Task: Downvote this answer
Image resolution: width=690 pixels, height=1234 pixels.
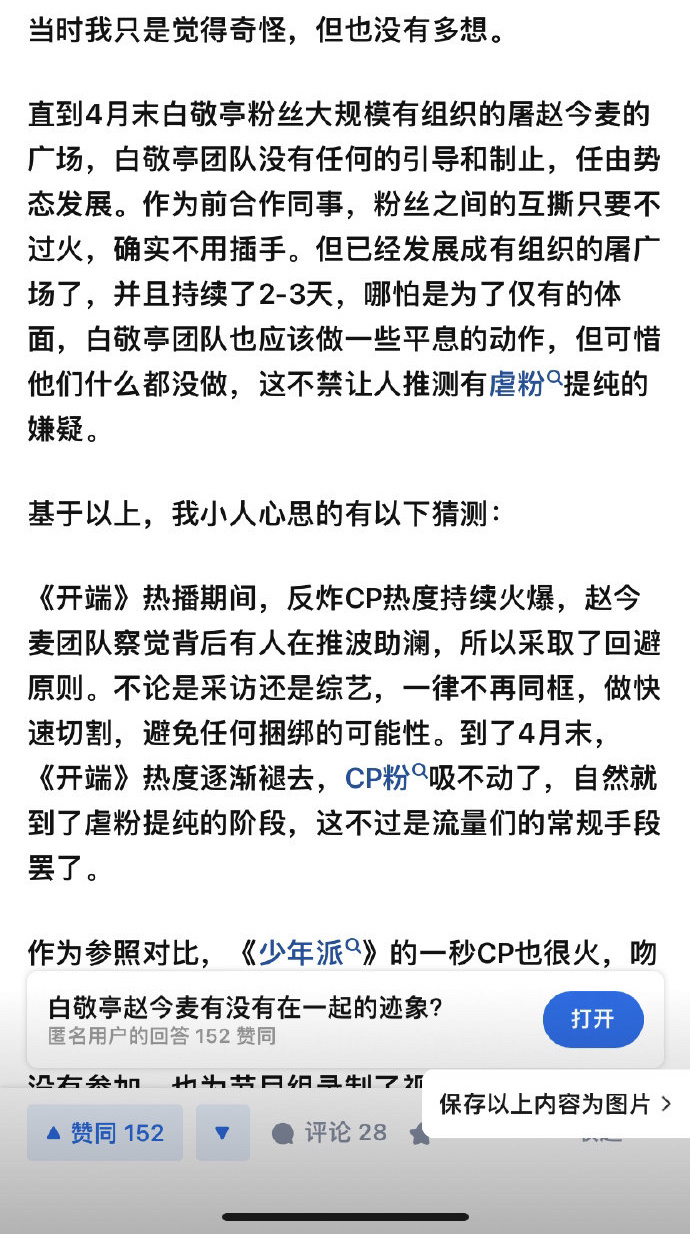Action: [222, 1133]
